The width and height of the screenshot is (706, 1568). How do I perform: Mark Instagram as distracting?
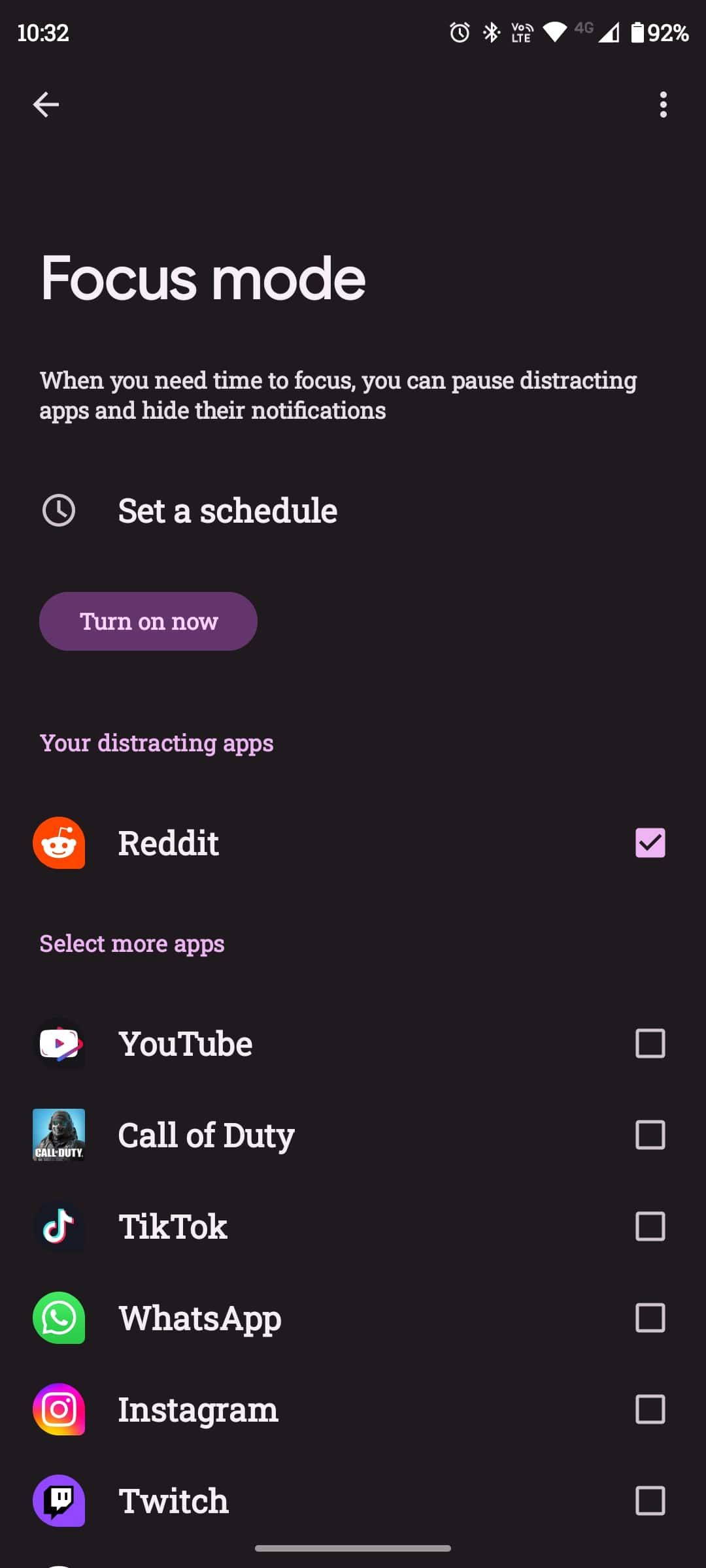click(649, 1409)
